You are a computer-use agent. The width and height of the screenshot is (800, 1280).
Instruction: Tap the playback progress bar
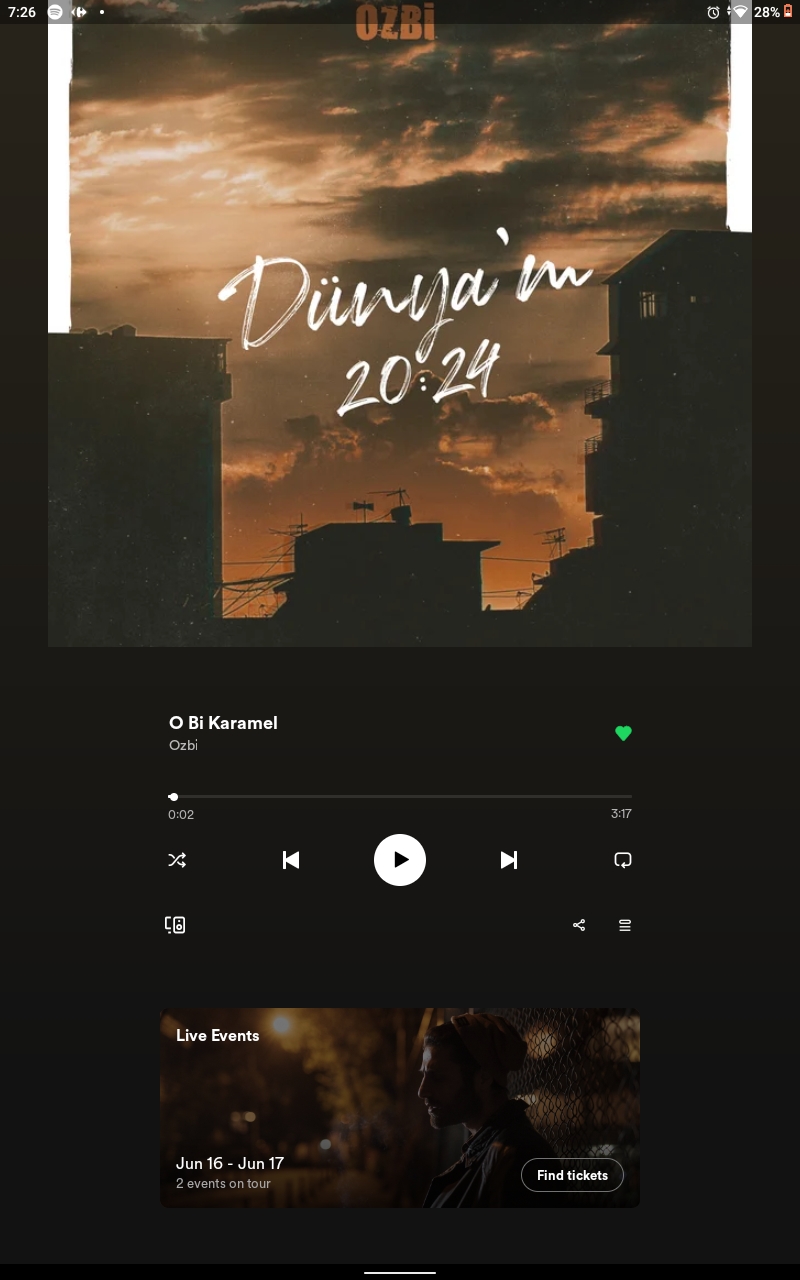pyautogui.click(x=400, y=797)
